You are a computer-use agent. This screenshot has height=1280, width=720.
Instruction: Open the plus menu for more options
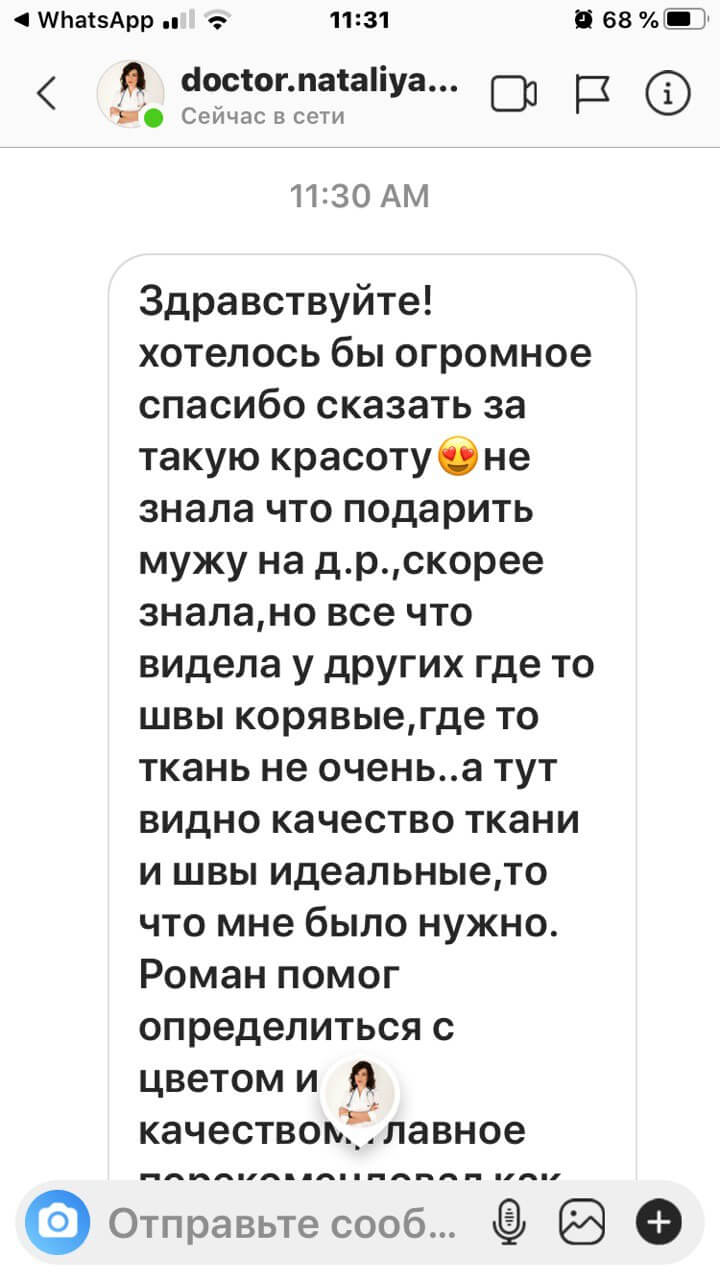(659, 1222)
